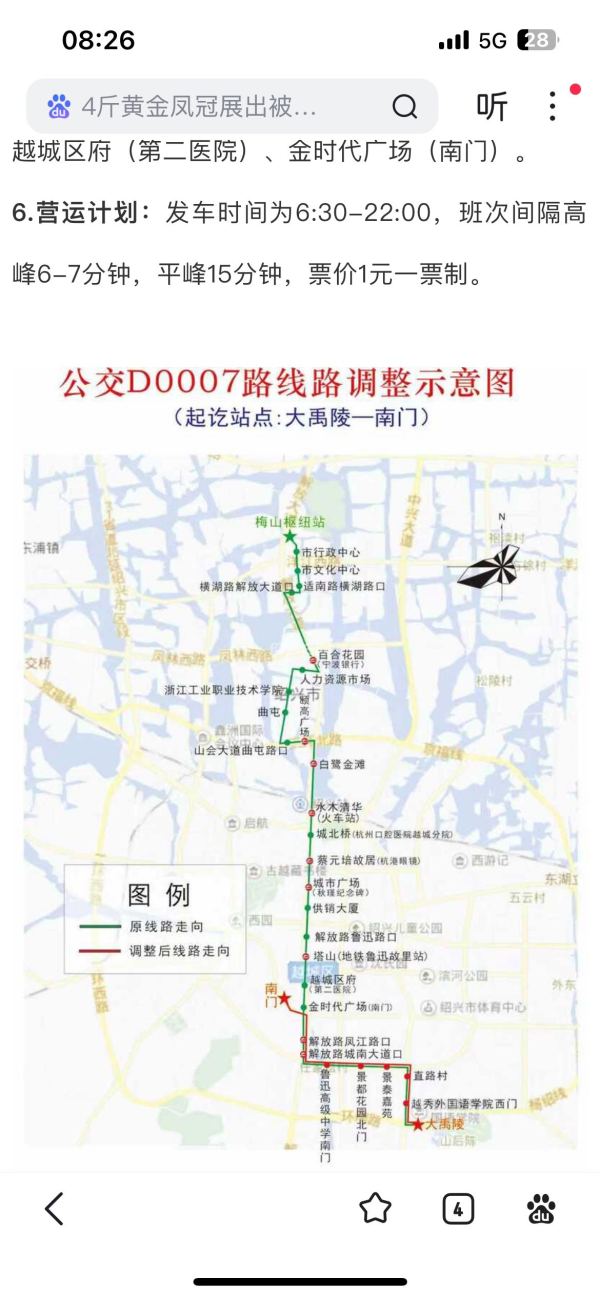
Task: Go to Baidu home via paw icon
Action: pos(541,1209)
